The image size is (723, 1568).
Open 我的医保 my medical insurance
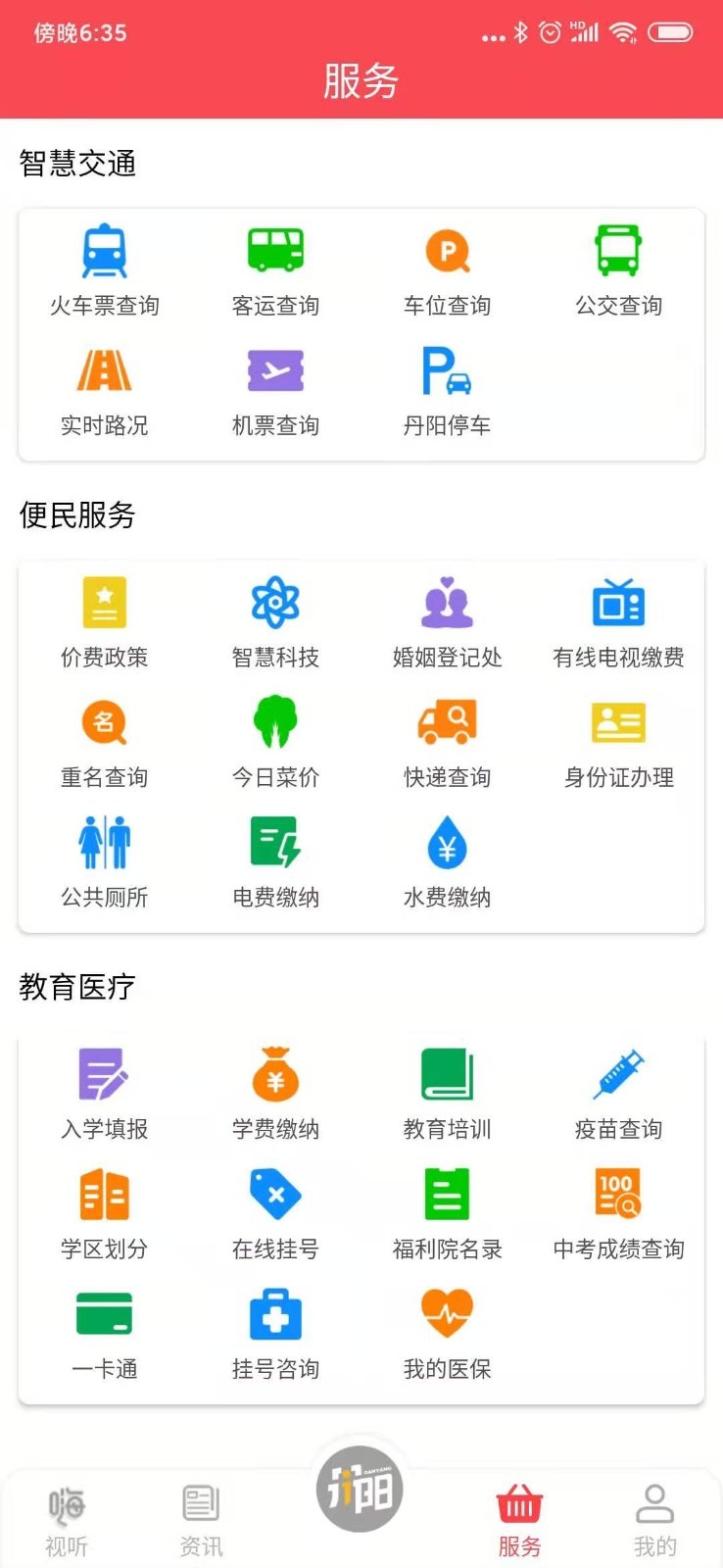tap(446, 1328)
